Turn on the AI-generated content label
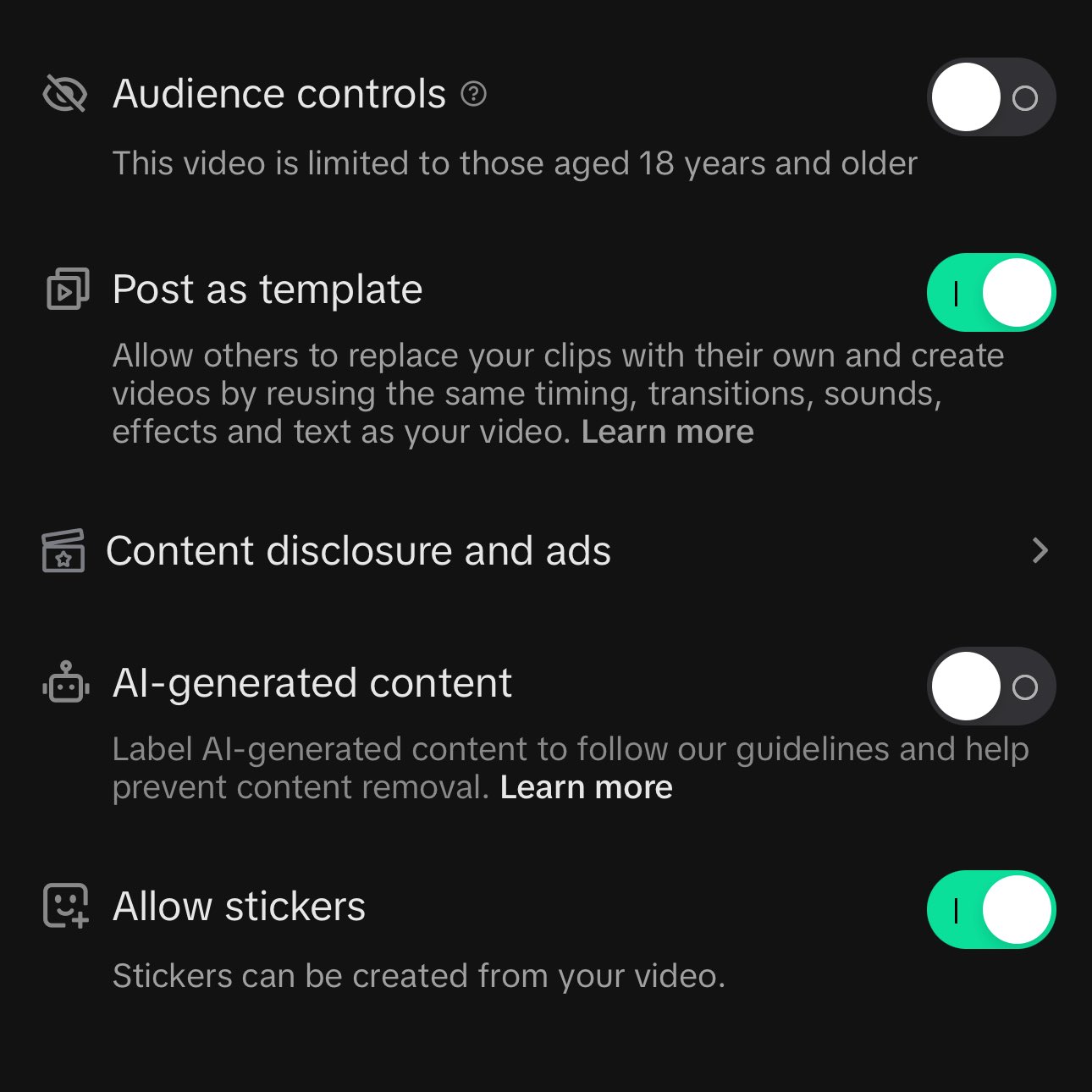 pos(990,687)
